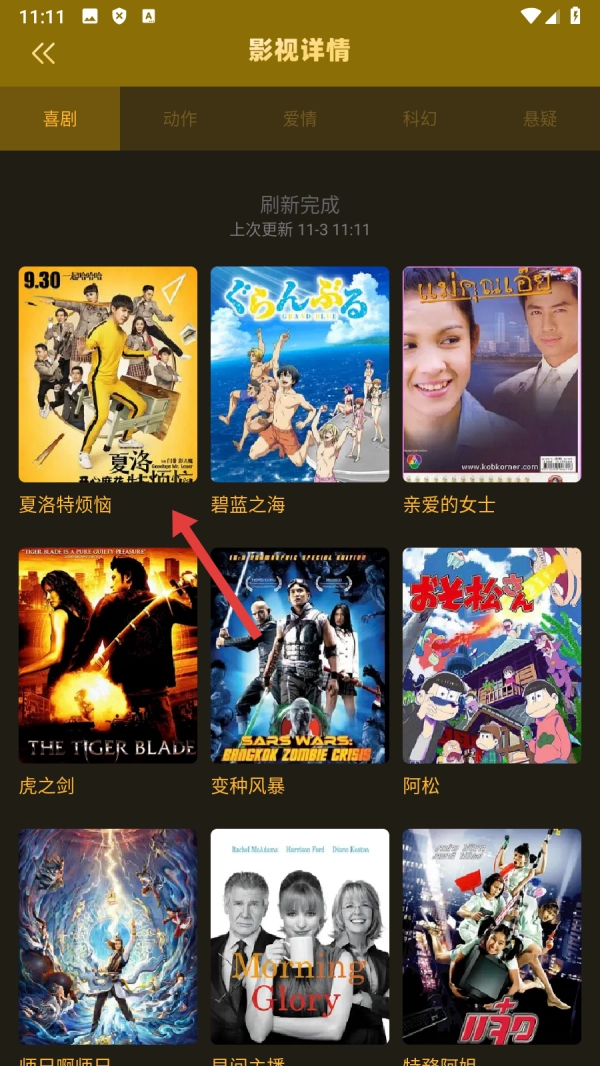Open the Morning Glory movie poster
The width and height of the screenshot is (600, 1066).
pos(300,936)
